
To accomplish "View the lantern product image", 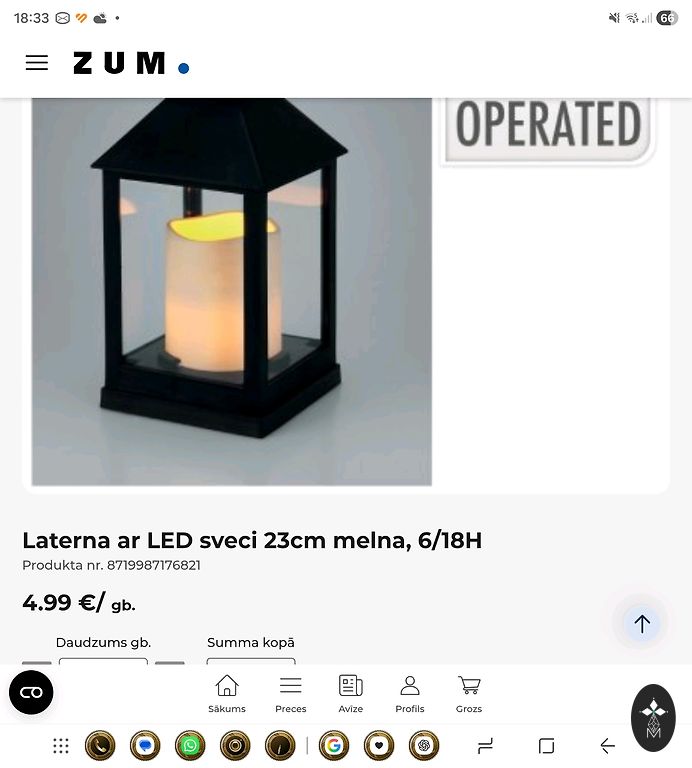I will [232, 290].
